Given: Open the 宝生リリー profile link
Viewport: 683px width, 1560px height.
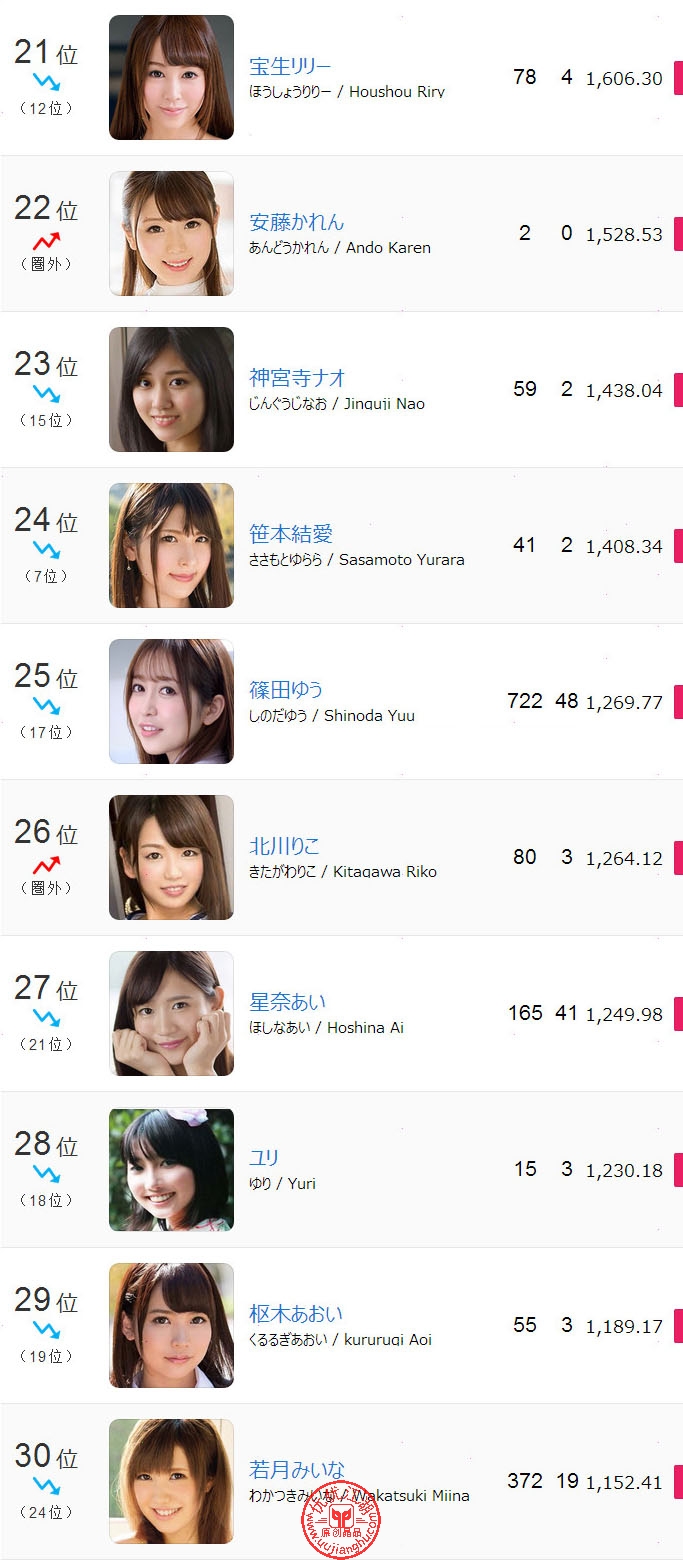Looking at the screenshot, I should (x=289, y=67).
